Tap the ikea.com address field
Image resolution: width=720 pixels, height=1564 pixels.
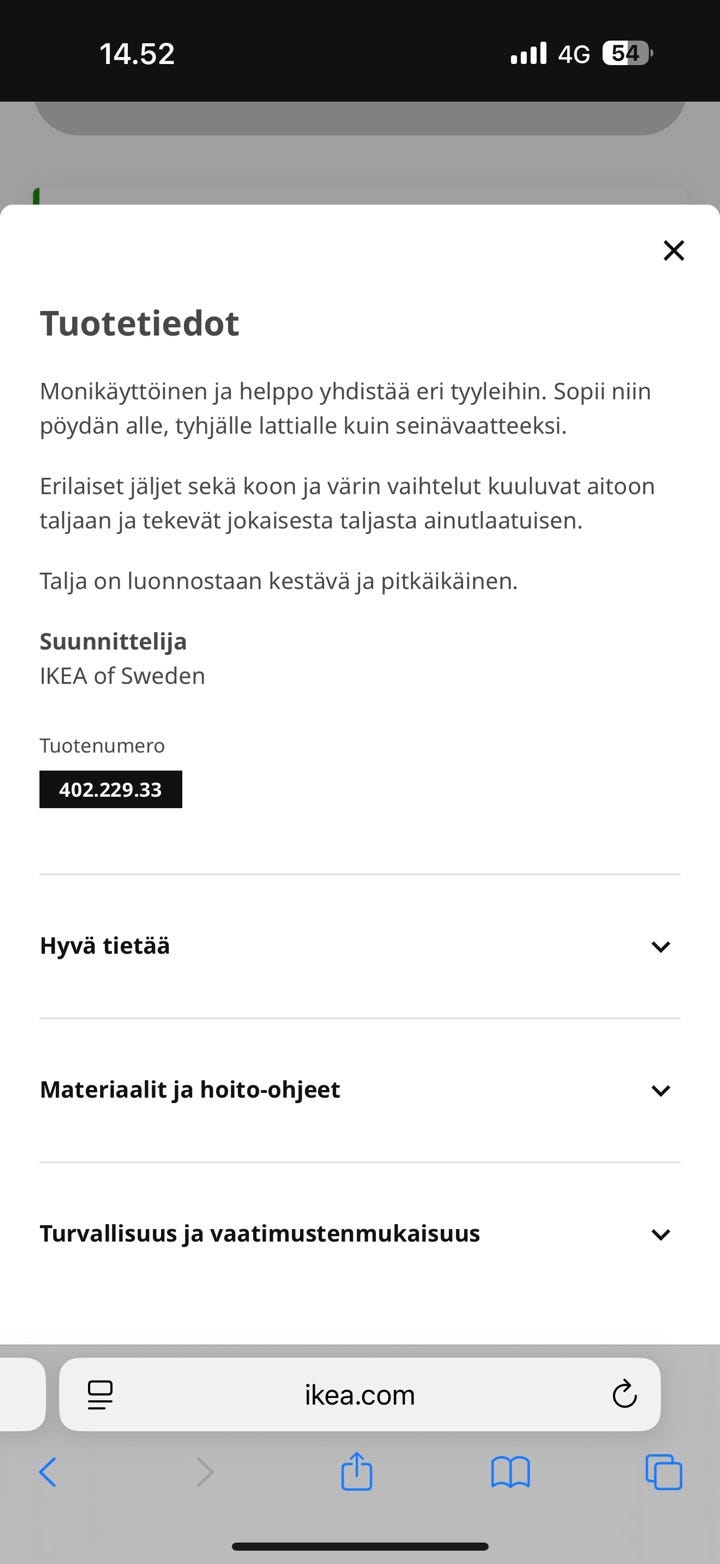(x=360, y=1395)
